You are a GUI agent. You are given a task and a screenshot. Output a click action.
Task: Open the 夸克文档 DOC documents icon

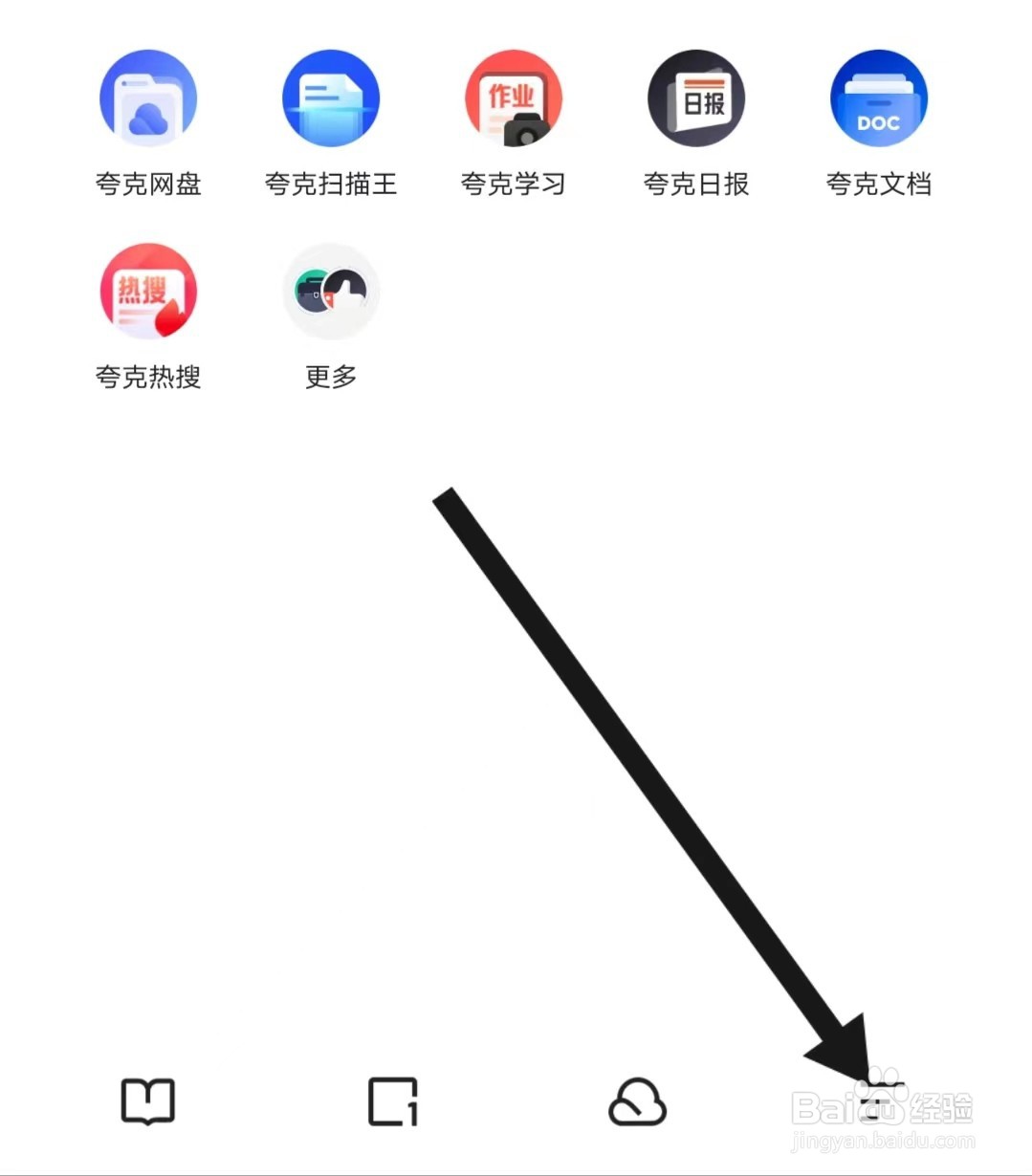[878, 98]
